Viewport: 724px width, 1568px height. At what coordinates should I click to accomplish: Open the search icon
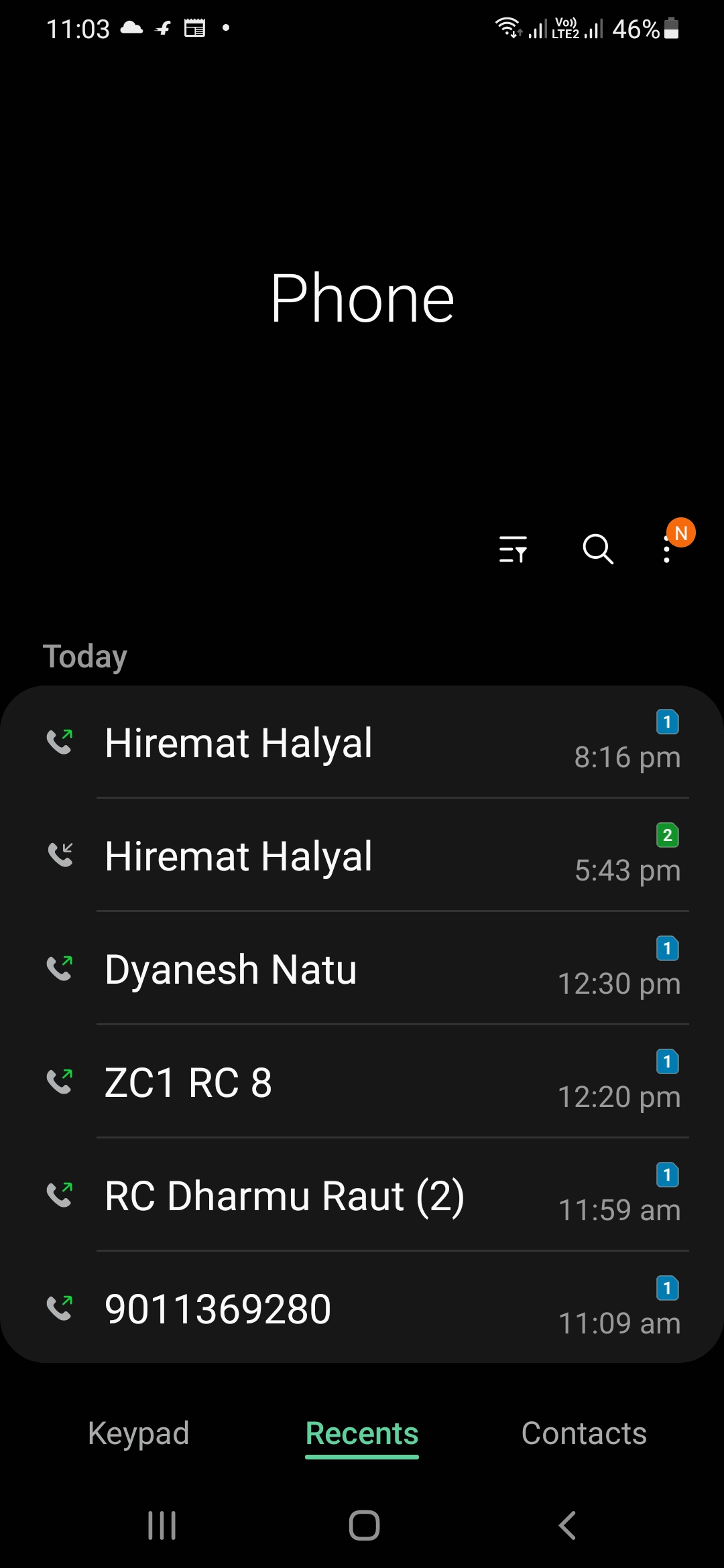[x=597, y=549]
